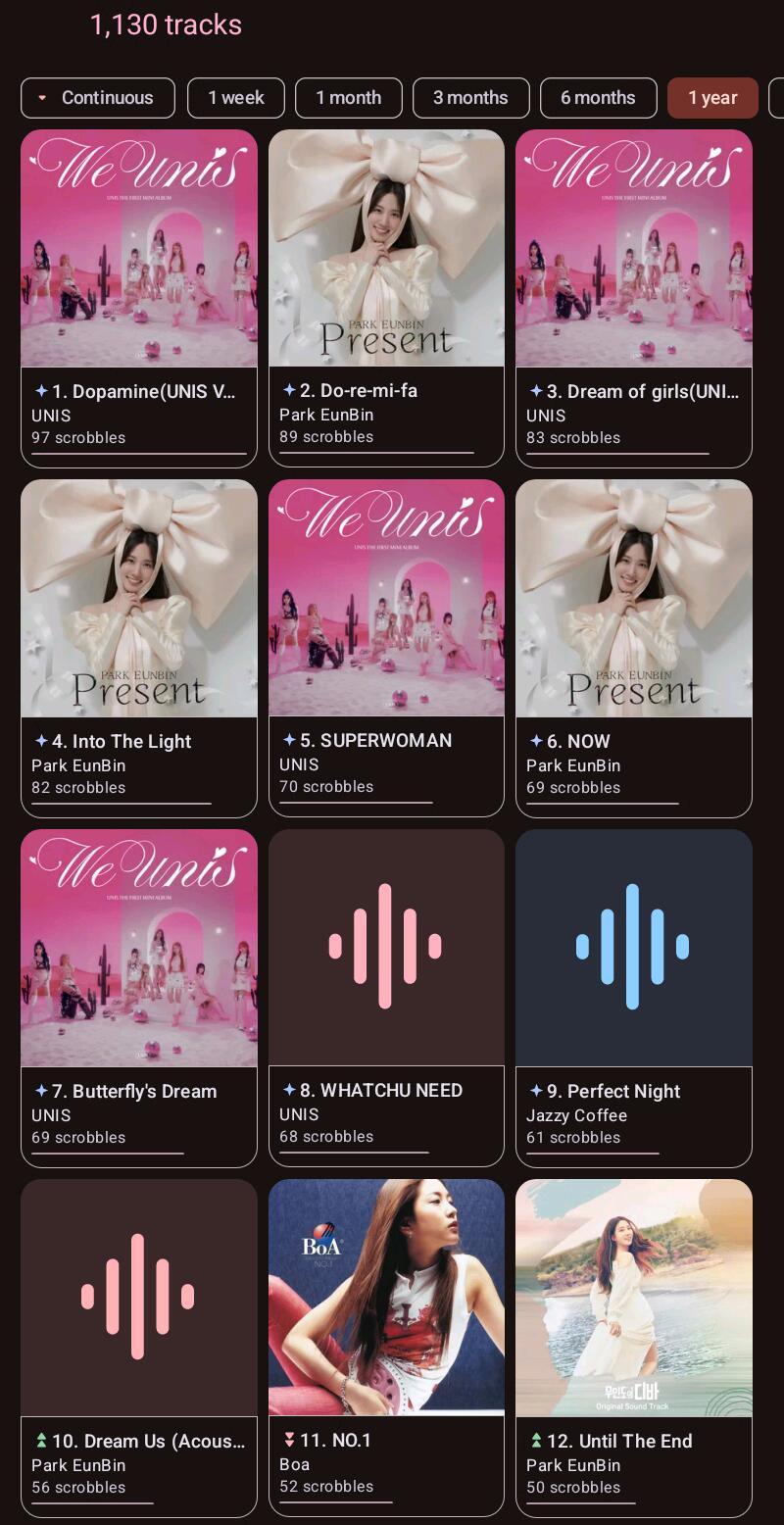Open the Continuous dropdown
This screenshot has height=1525, width=784.
click(97, 98)
